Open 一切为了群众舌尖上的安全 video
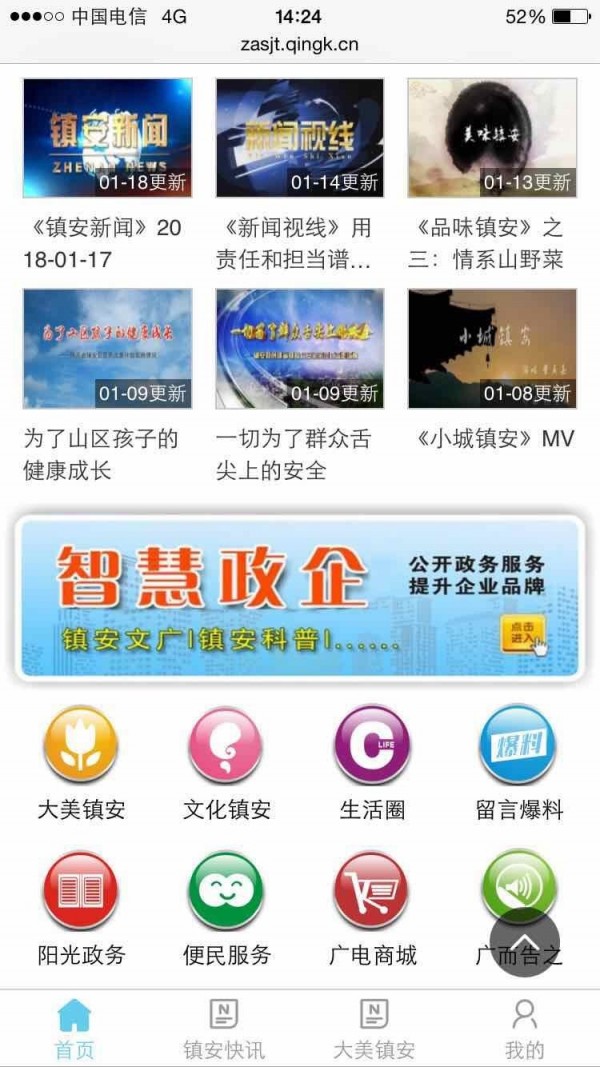This screenshot has width=600, height=1067. [300, 348]
